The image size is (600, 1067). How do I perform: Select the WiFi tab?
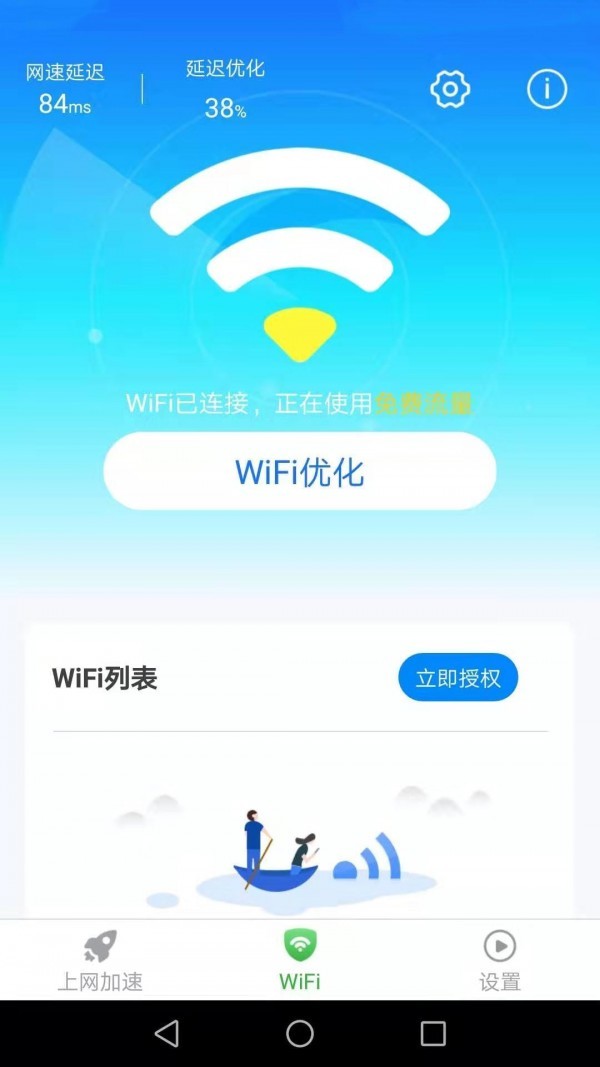[300, 961]
